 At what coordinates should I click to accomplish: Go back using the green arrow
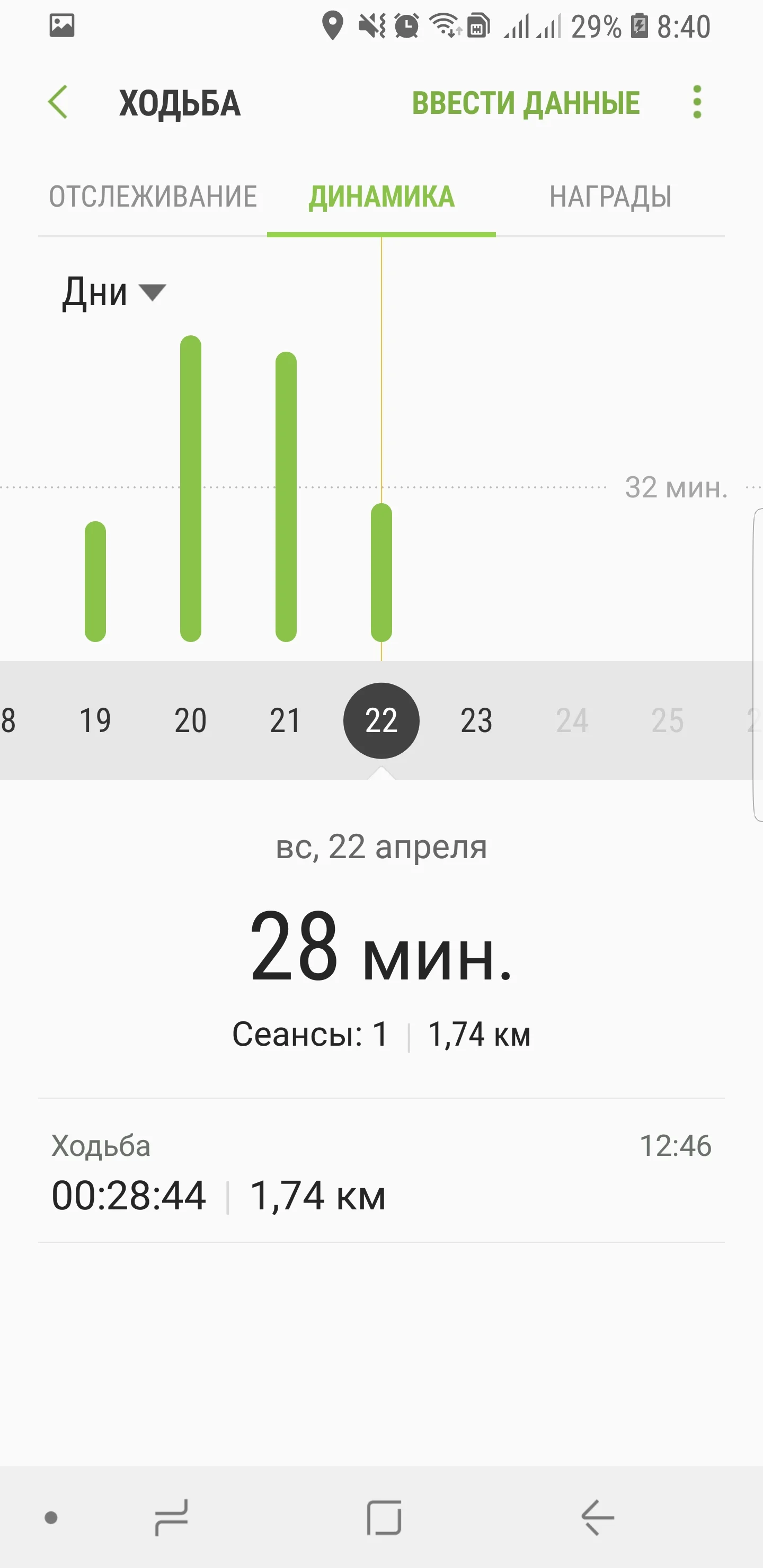58,102
